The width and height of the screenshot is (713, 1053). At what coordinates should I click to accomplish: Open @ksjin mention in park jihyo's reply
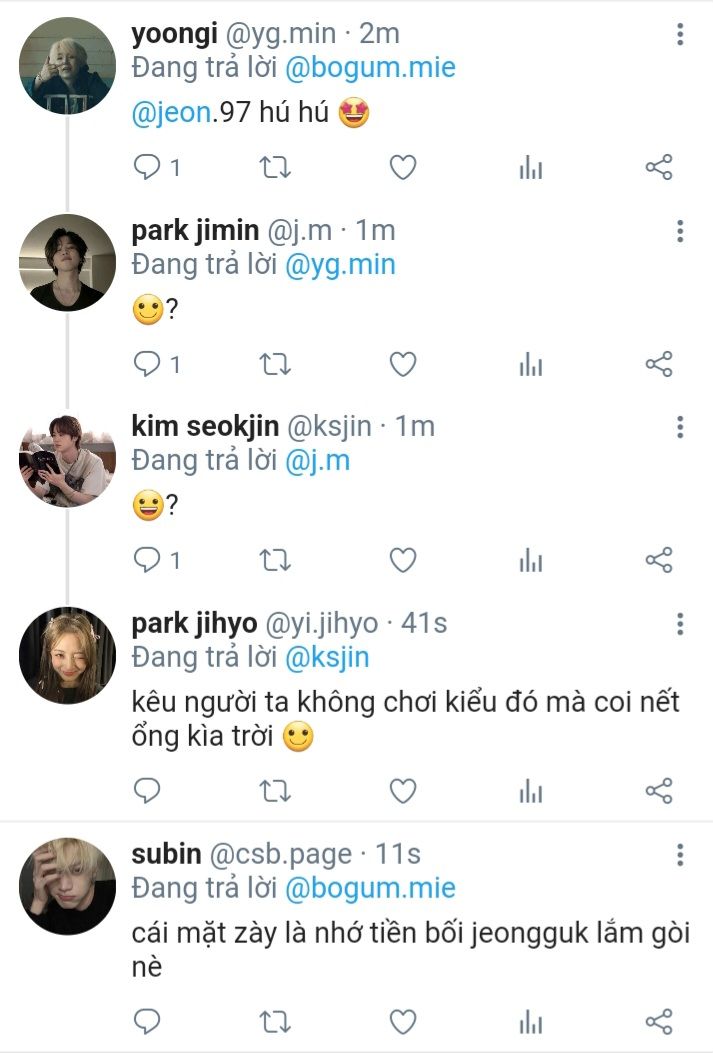click(x=327, y=657)
